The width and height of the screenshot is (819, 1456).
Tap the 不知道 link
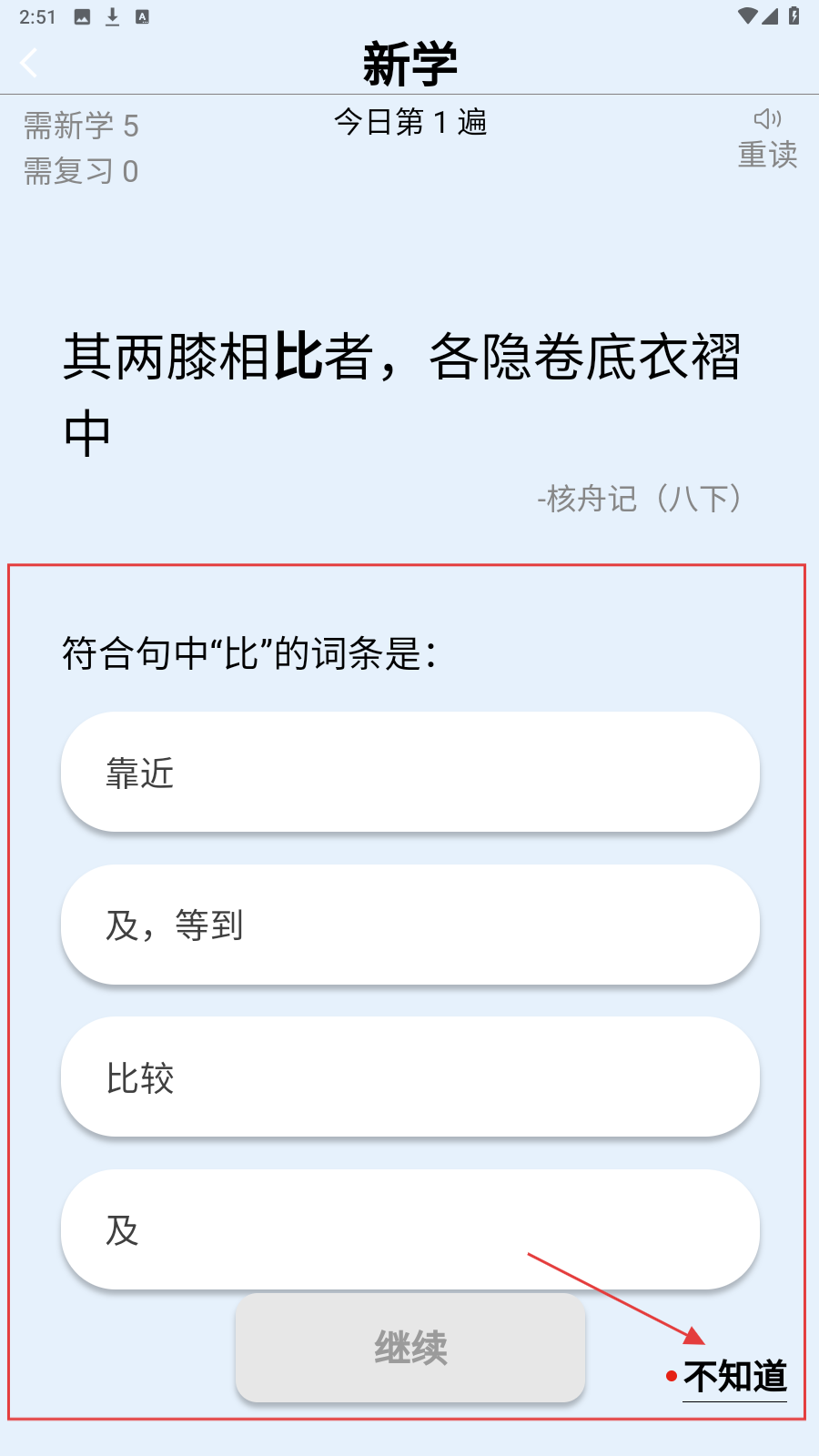[734, 1377]
